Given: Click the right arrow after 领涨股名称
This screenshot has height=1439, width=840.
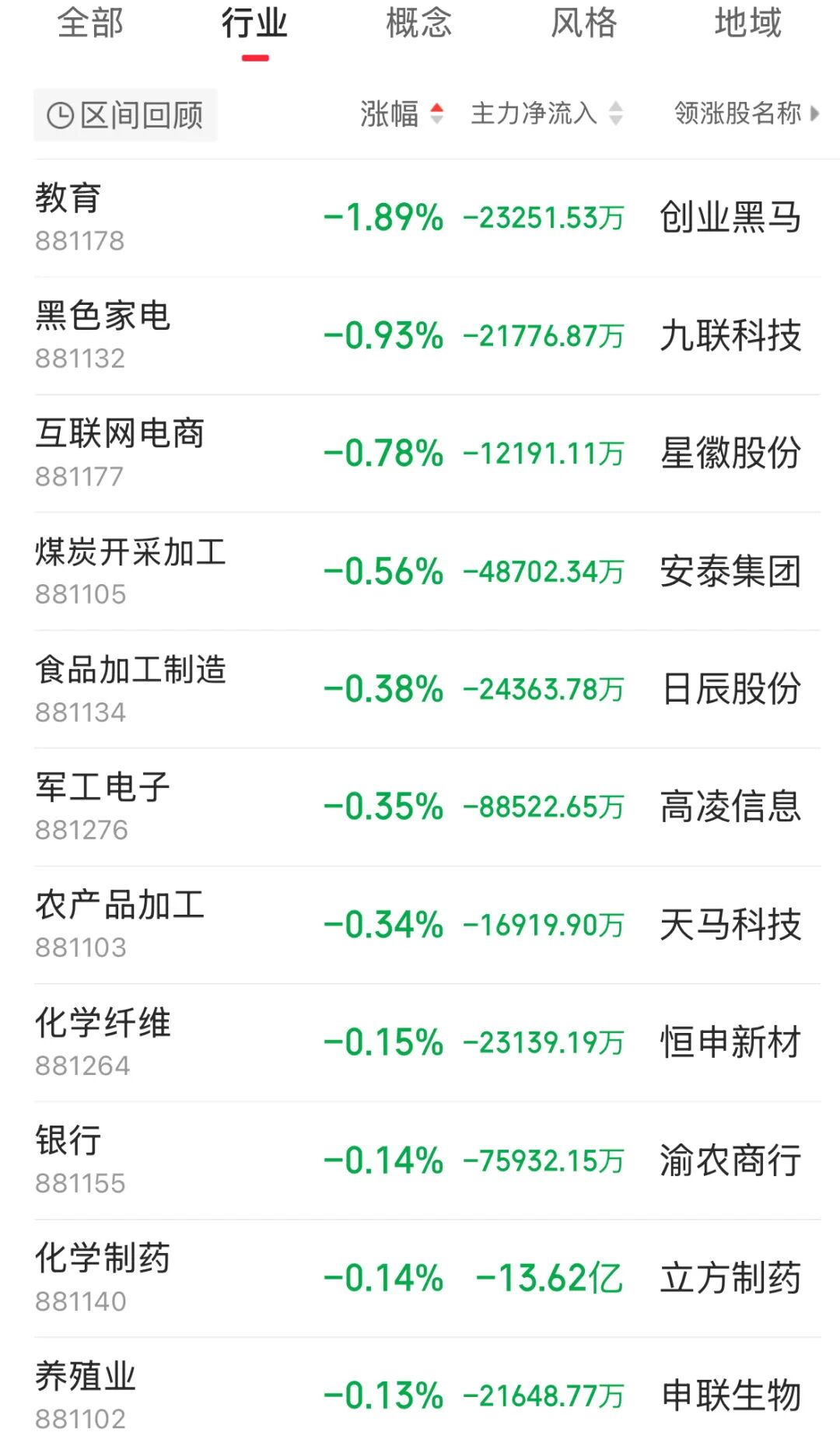Looking at the screenshot, I should [x=814, y=114].
